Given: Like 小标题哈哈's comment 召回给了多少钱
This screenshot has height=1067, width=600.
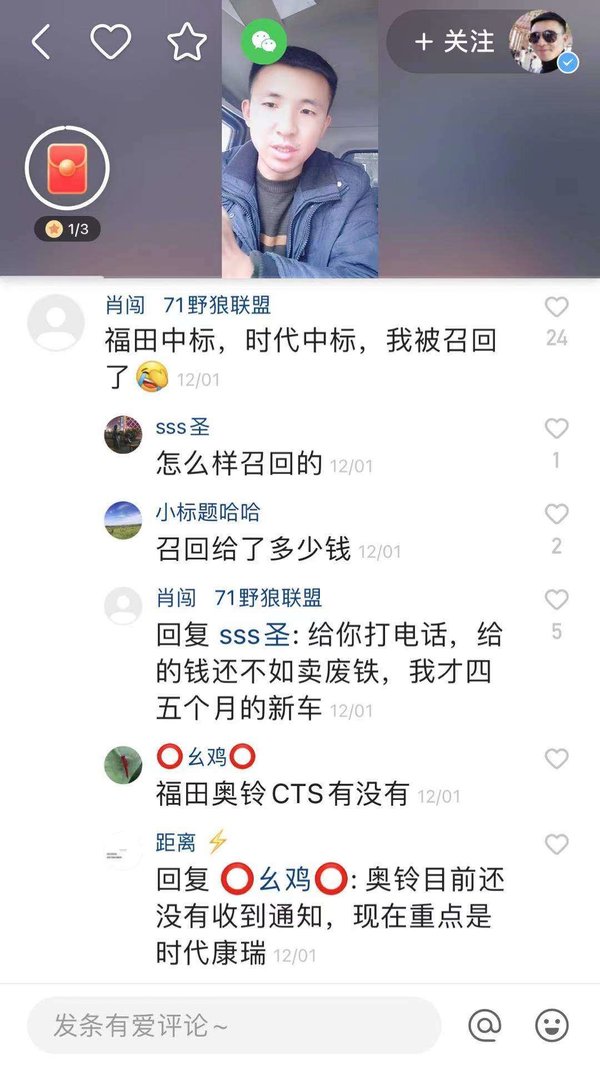Looking at the screenshot, I should coord(556,514).
